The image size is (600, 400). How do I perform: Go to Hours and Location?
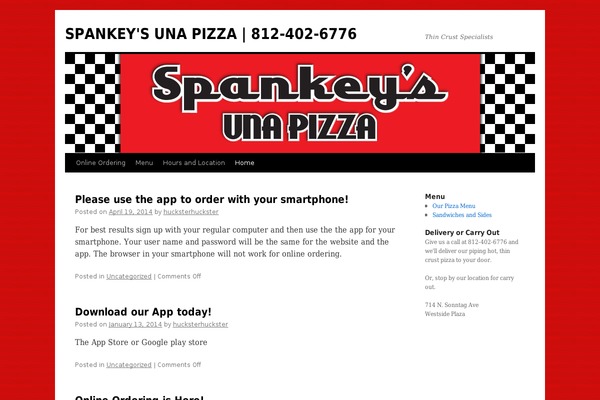tap(193, 162)
